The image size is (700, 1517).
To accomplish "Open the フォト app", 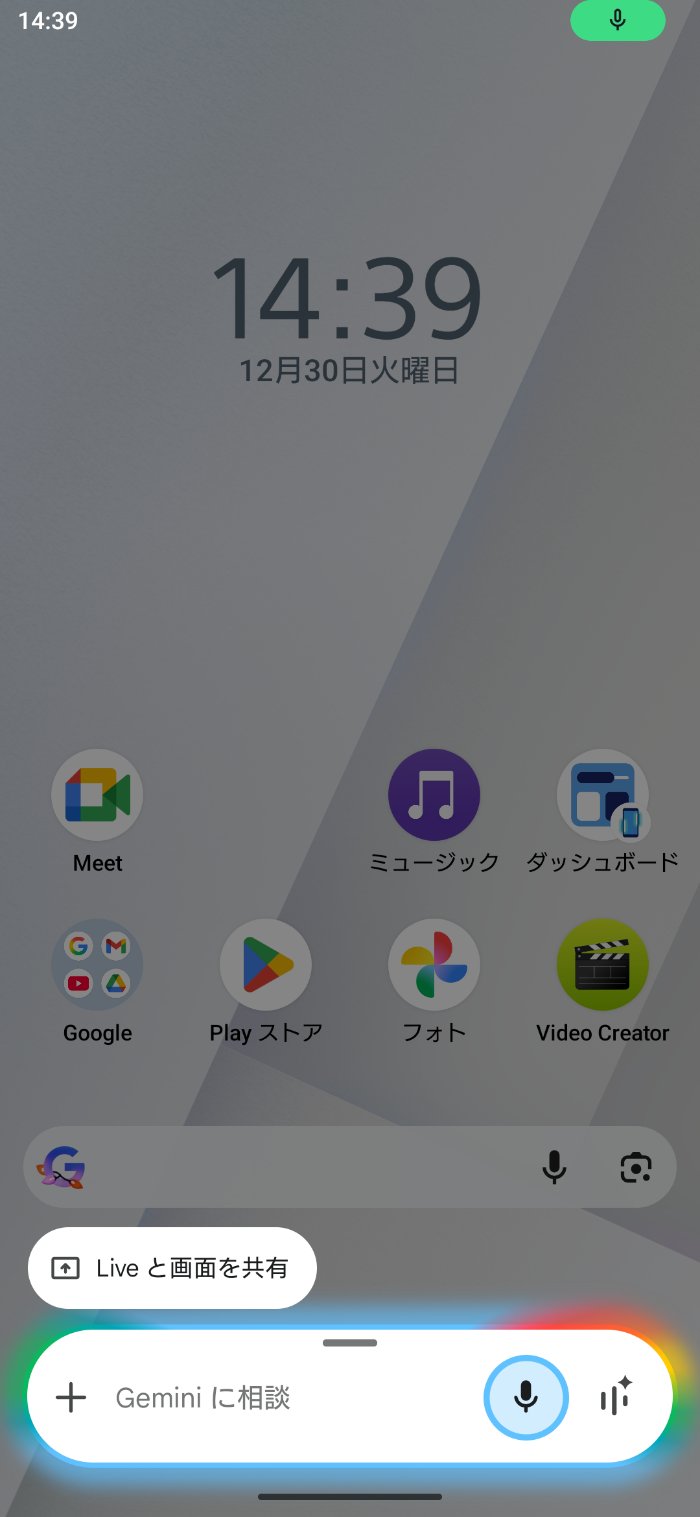I will pyautogui.click(x=434, y=965).
